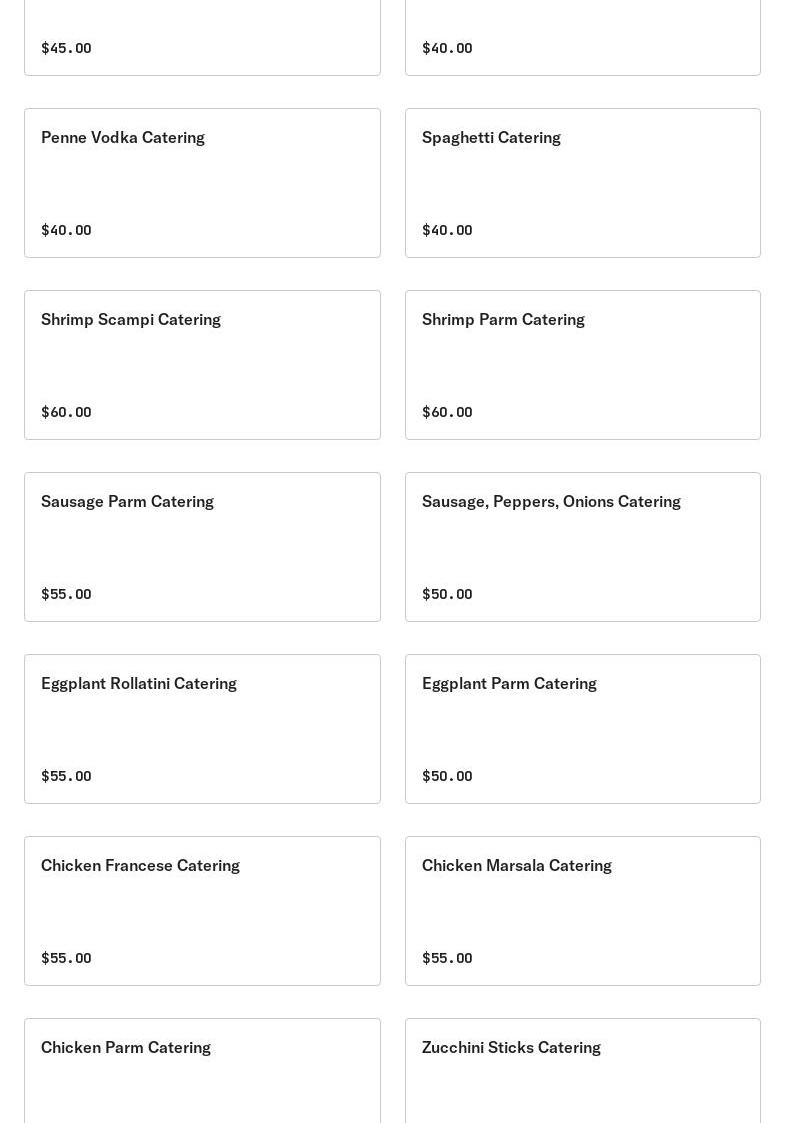
Task: Open the Penne Vodka Catering card
Action: pyautogui.click(x=202, y=183)
